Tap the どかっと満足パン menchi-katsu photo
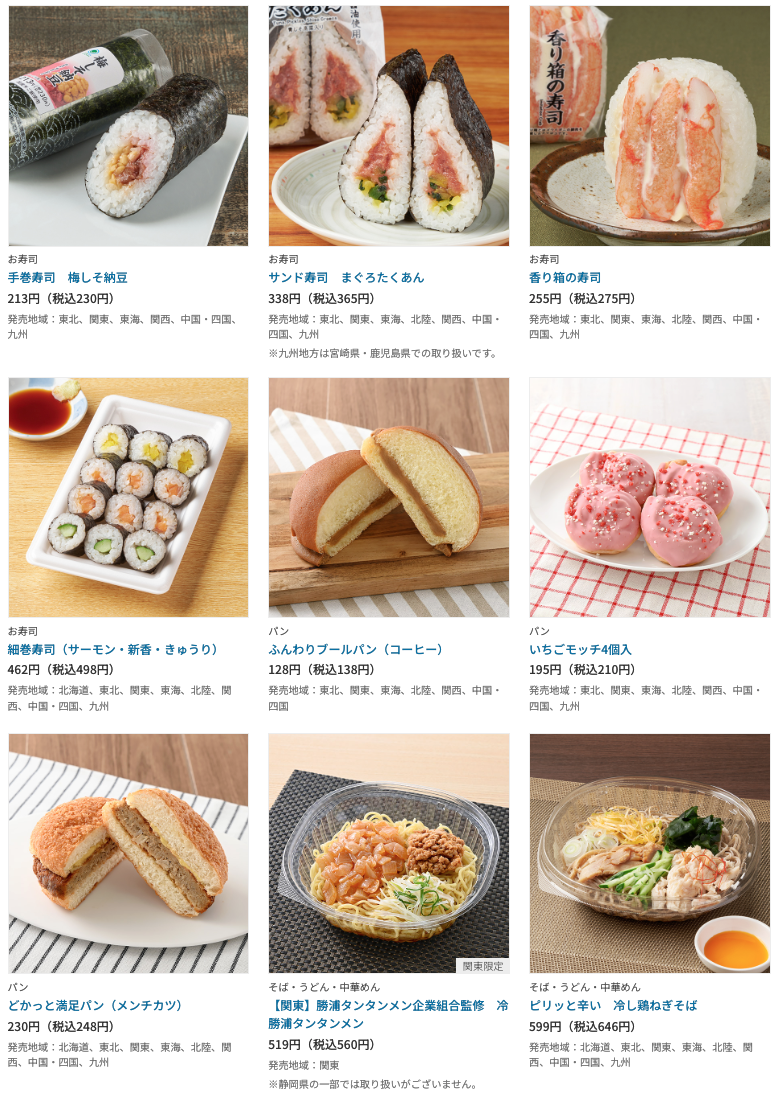Screen dimensions: 776x1095 pos(128,853)
